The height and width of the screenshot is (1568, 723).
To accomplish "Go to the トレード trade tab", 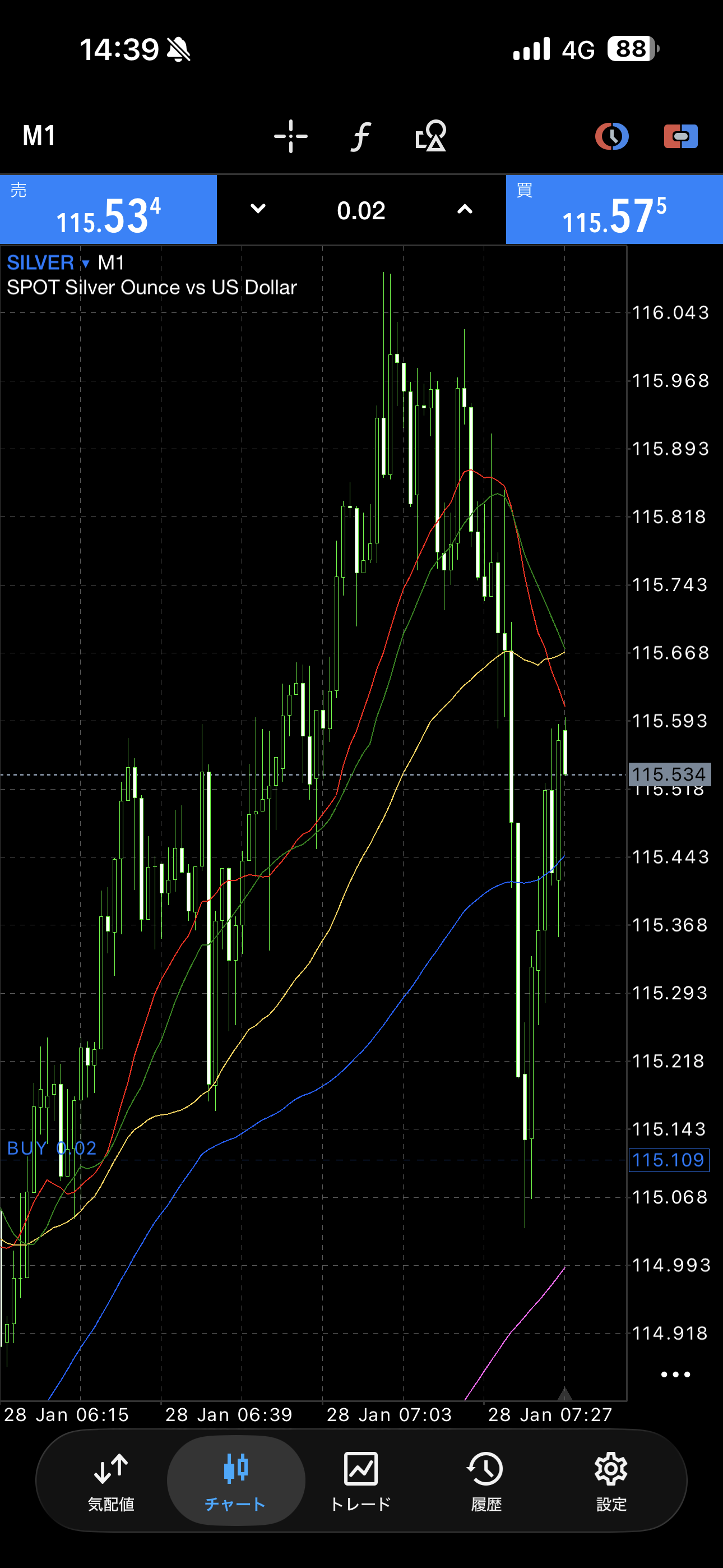I will tap(361, 1480).
